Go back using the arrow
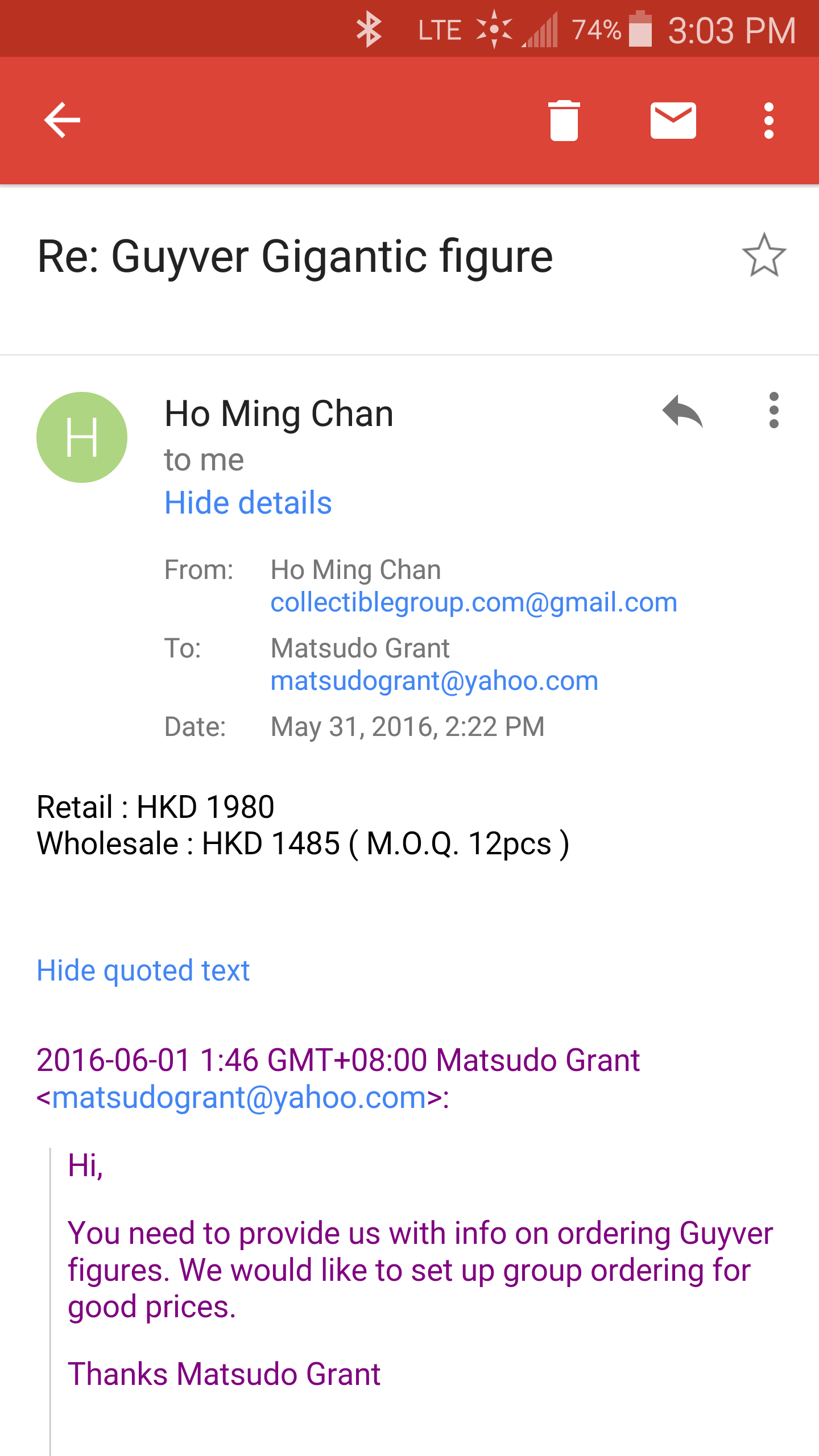Screen dimensions: 819x1456 coord(62,120)
